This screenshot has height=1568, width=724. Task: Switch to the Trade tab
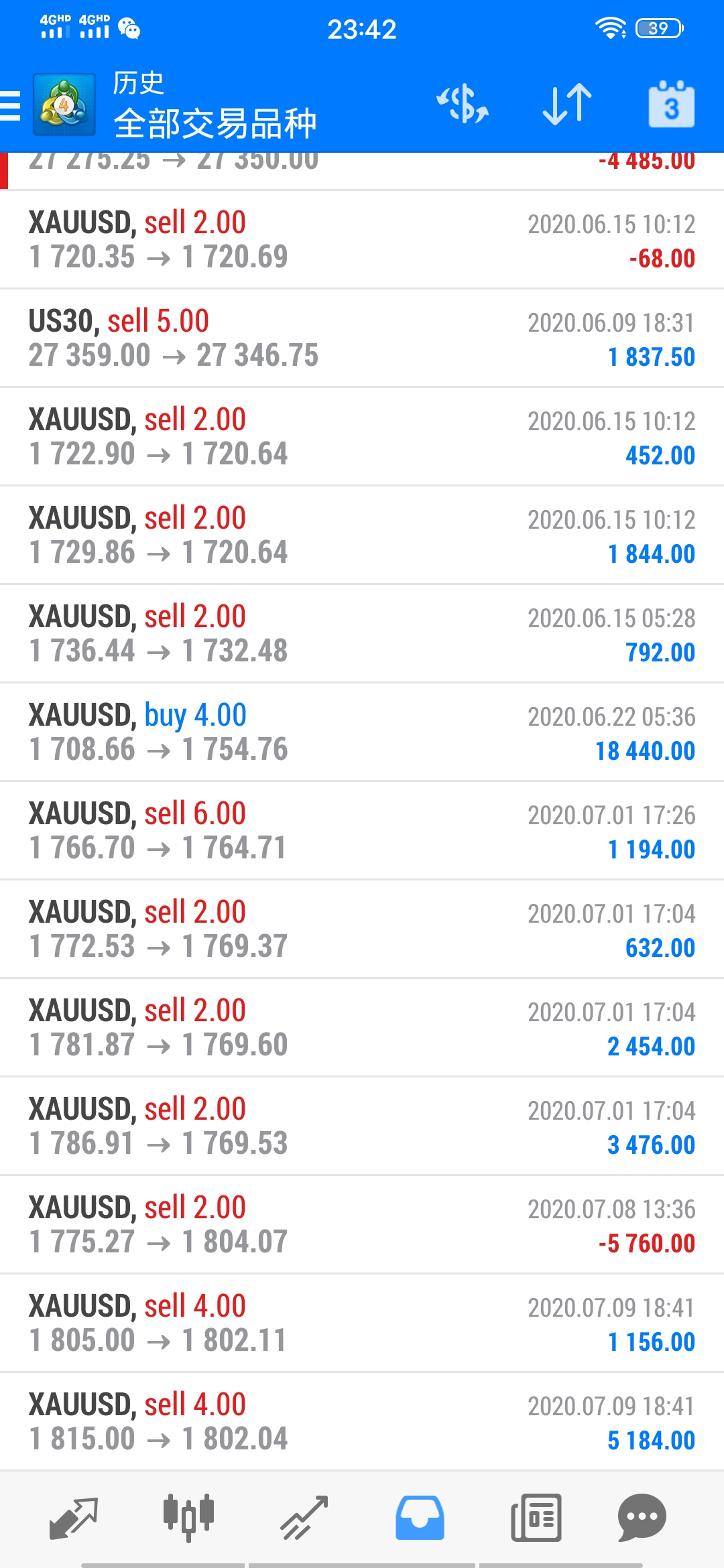pyautogui.click(x=304, y=1518)
